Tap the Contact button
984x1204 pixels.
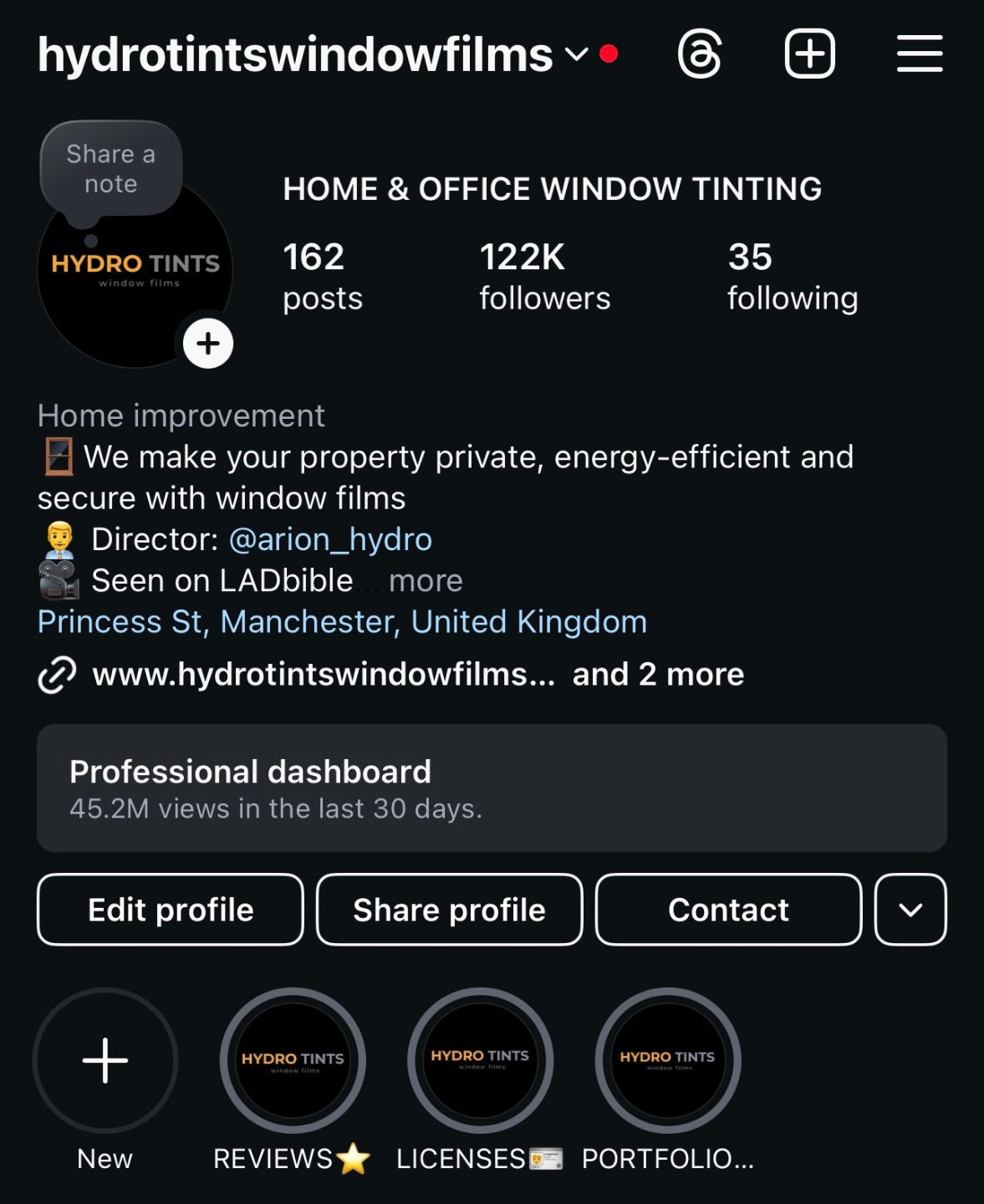(x=728, y=910)
